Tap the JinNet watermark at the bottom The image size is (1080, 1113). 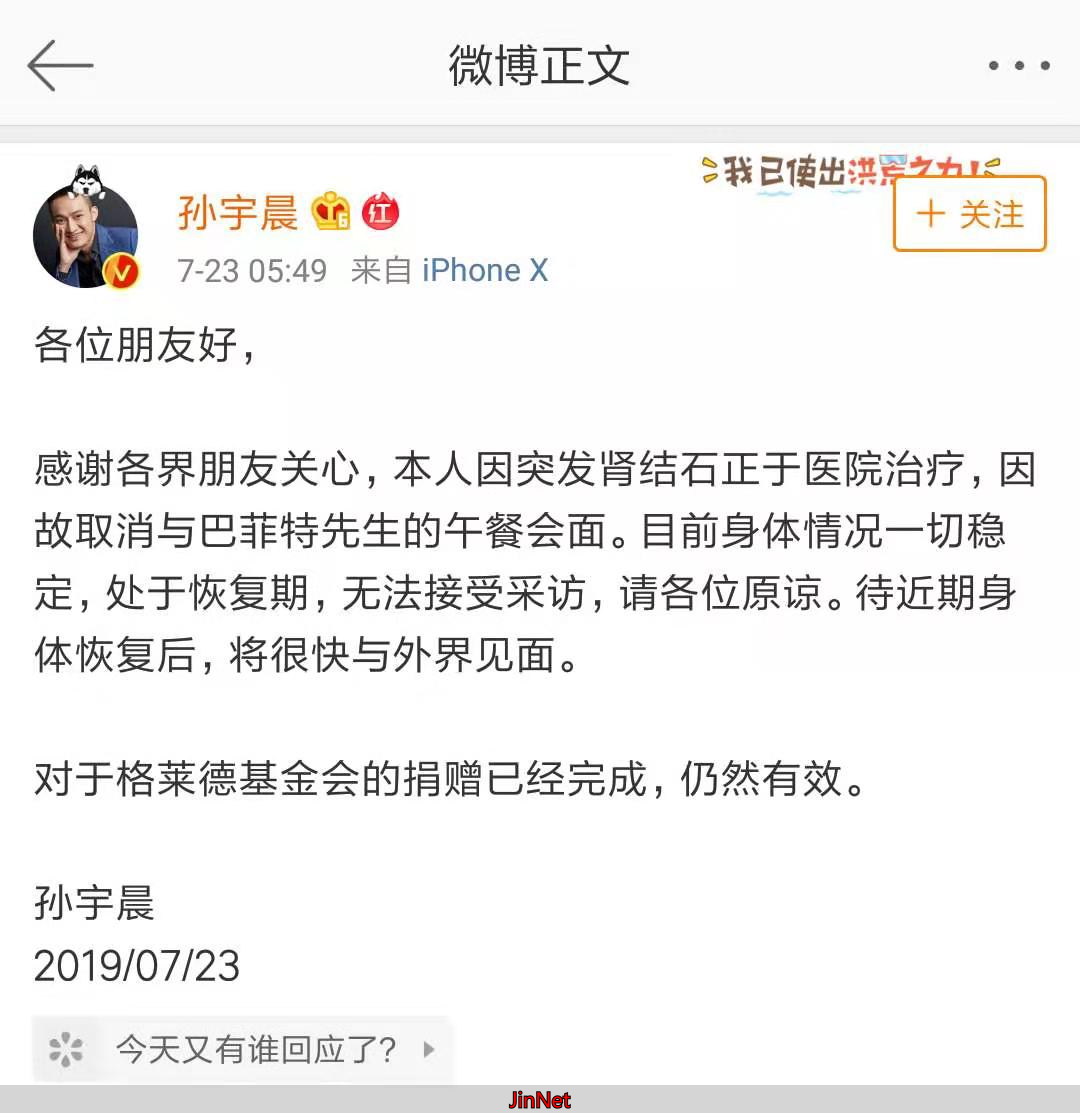point(540,1100)
